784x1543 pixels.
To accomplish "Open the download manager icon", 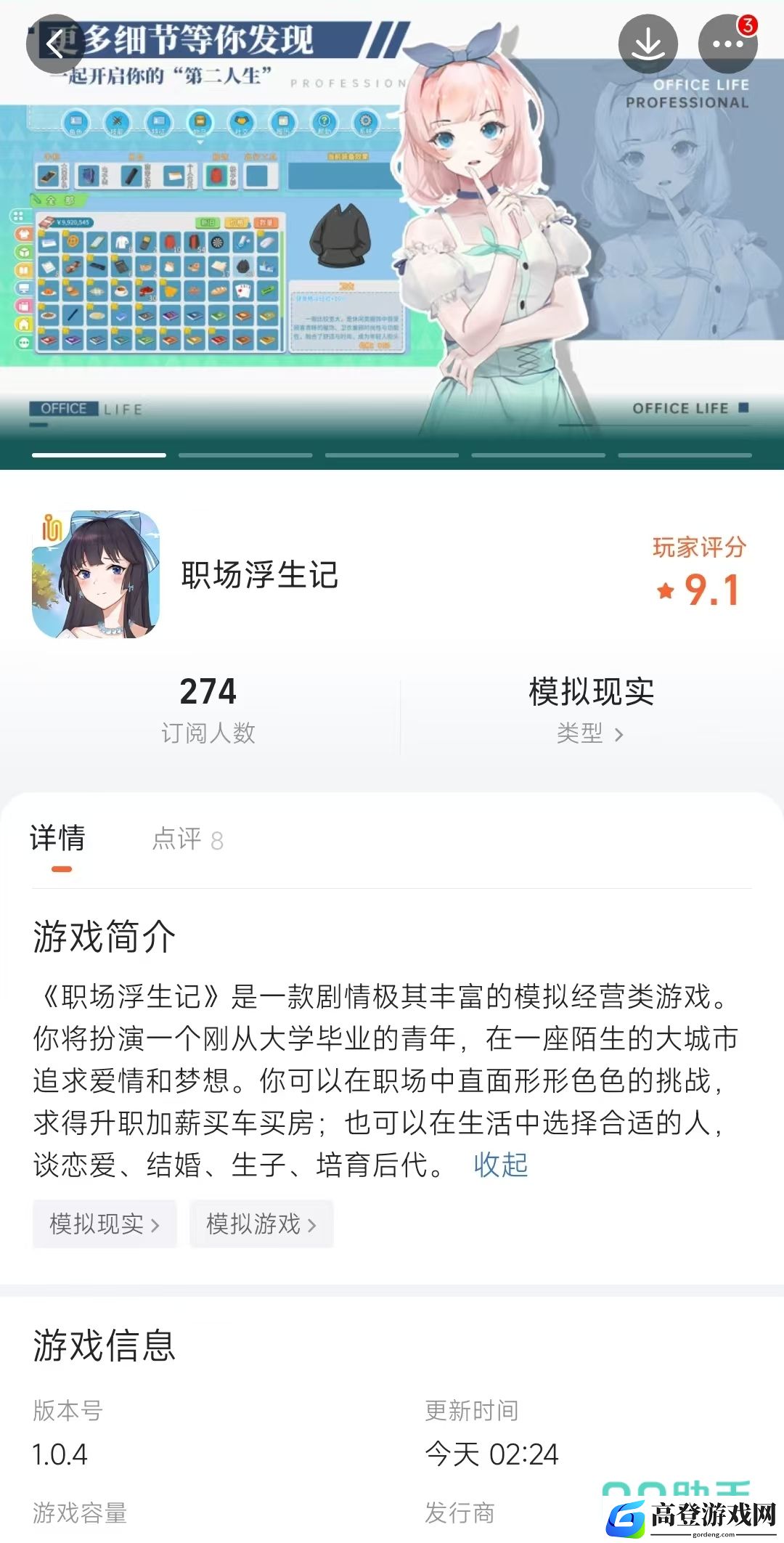I will click(648, 44).
